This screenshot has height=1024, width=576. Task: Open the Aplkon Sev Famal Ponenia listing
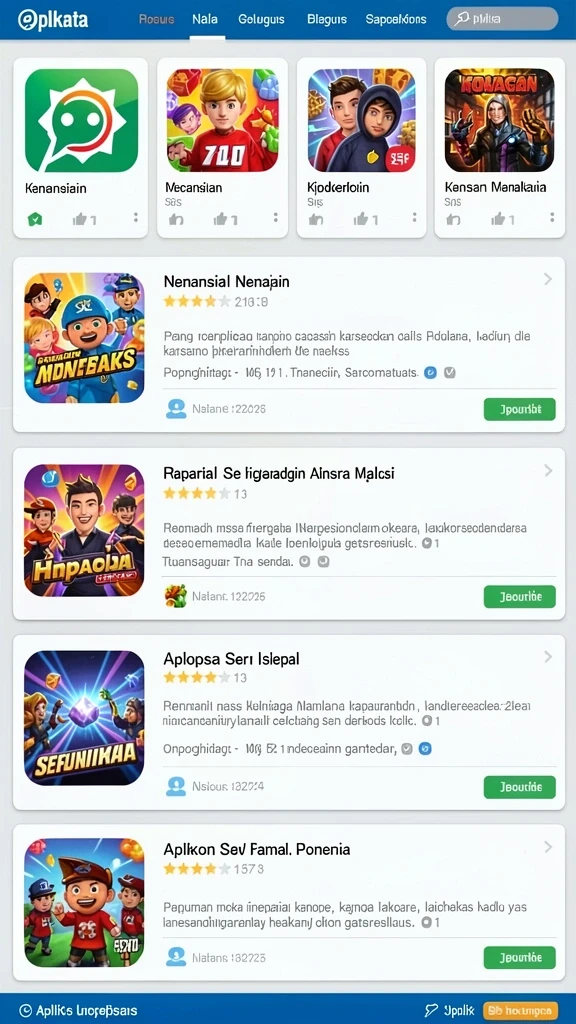pos(289,903)
